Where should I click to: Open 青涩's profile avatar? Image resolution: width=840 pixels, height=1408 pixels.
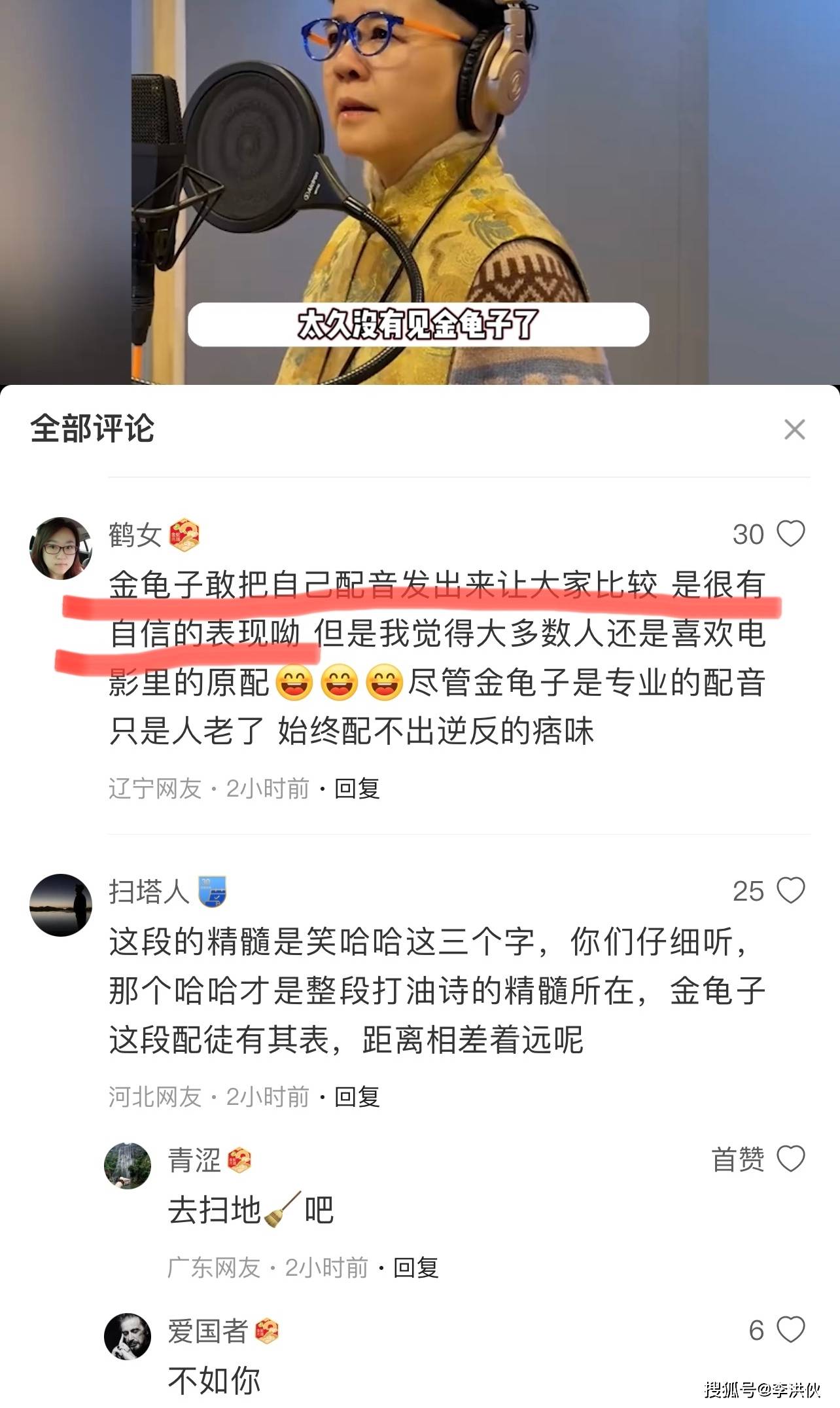click(x=128, y=1165)
